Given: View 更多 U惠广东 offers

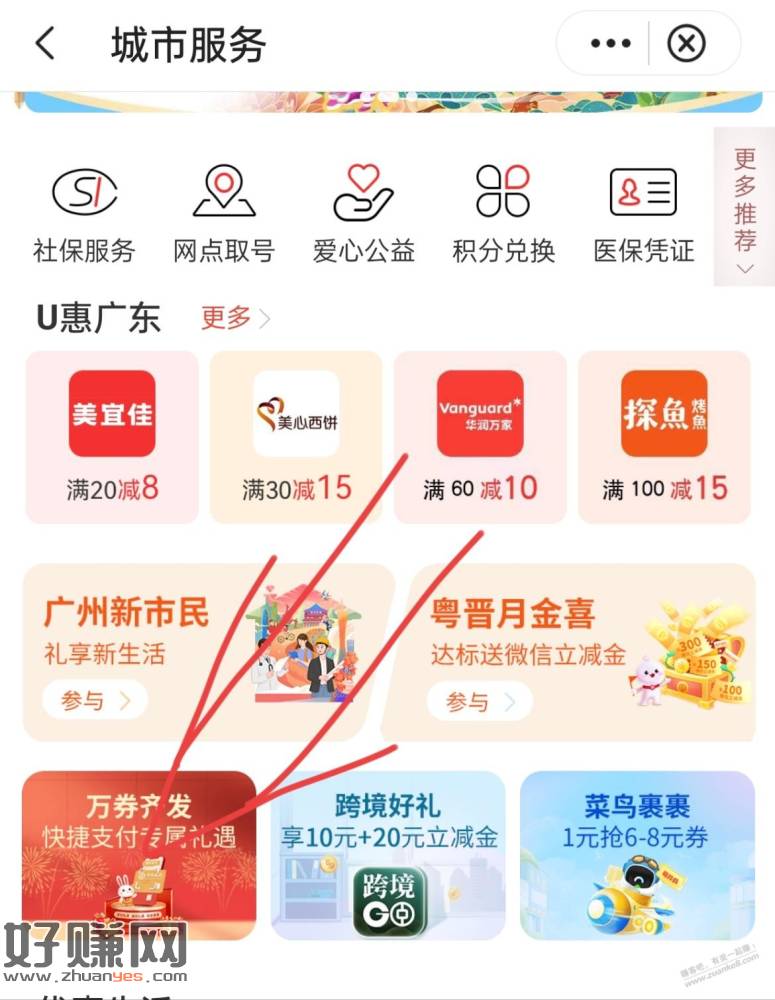Looking at the screenshot, I should point(235,318).
